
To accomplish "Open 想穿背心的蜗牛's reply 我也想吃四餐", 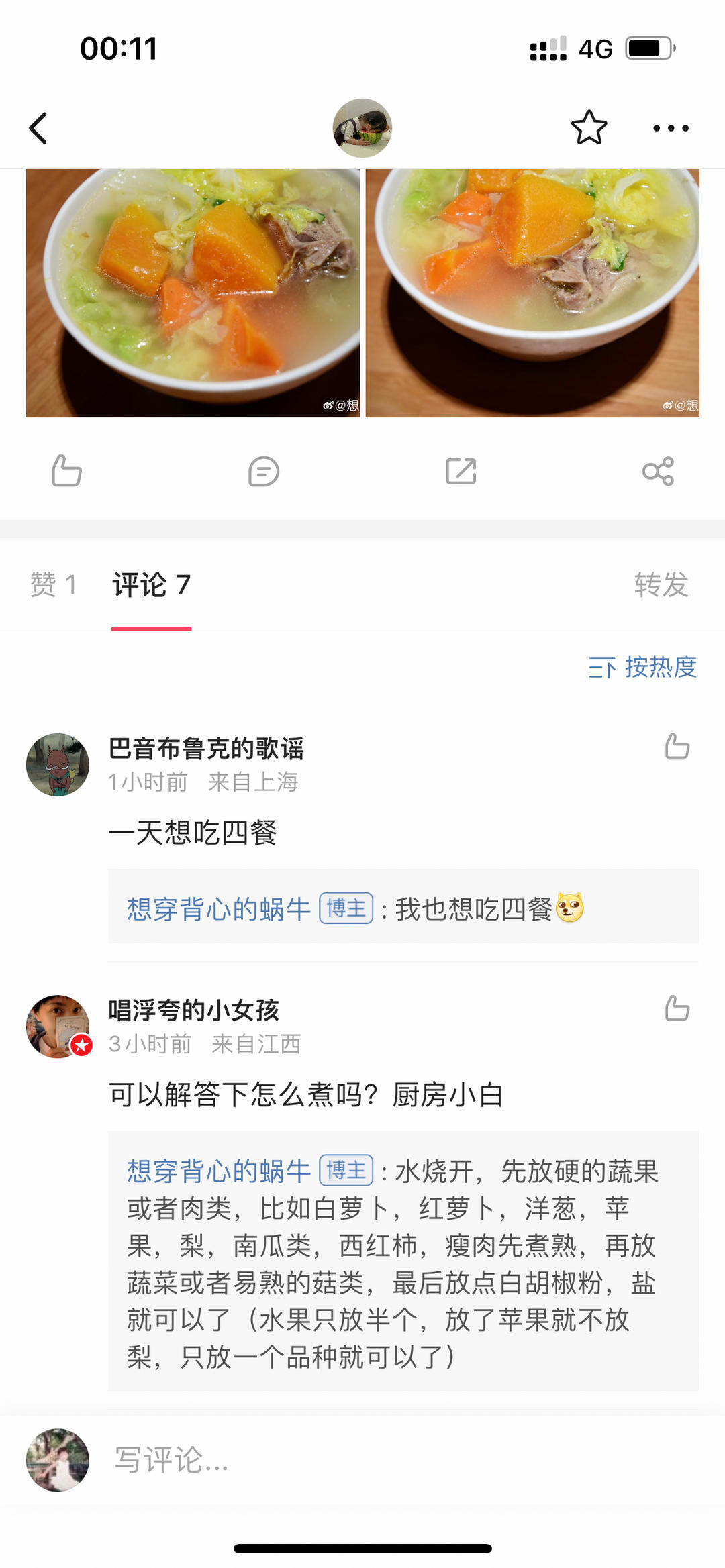I will point(403,909).
